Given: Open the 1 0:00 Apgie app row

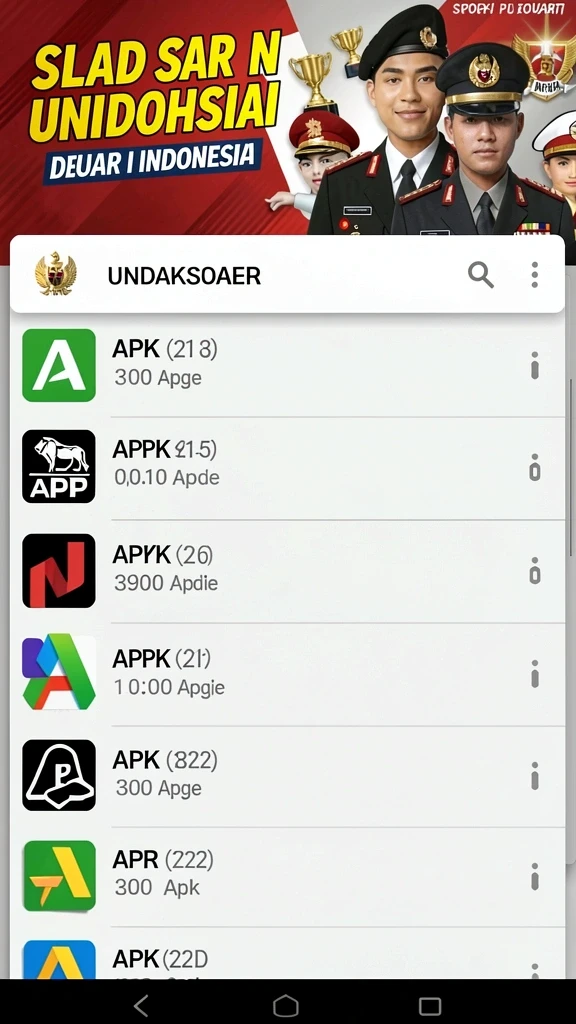Looking at the screenshot, I should (288, 674).
